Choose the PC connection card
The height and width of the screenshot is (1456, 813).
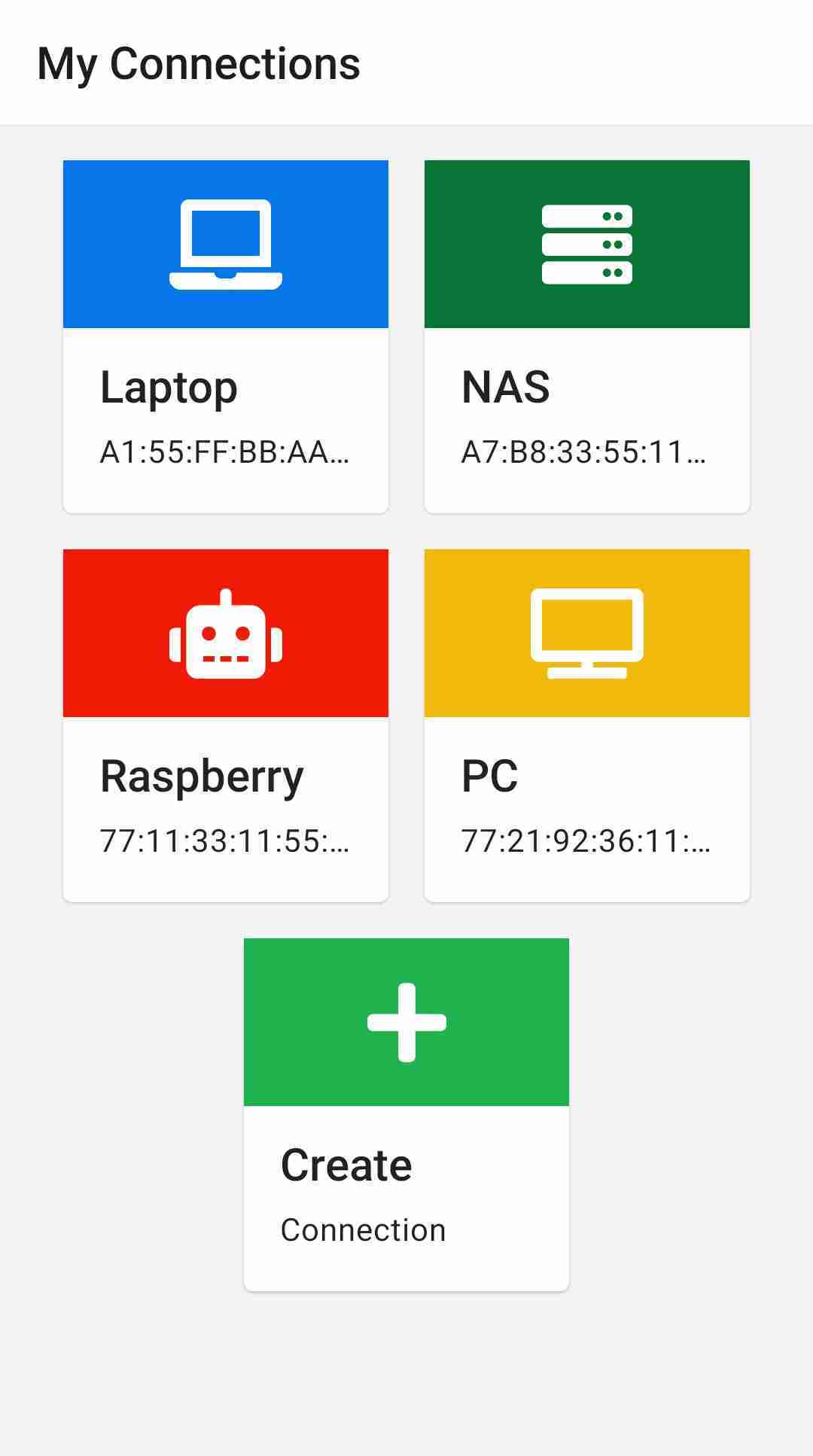[587, 725]
